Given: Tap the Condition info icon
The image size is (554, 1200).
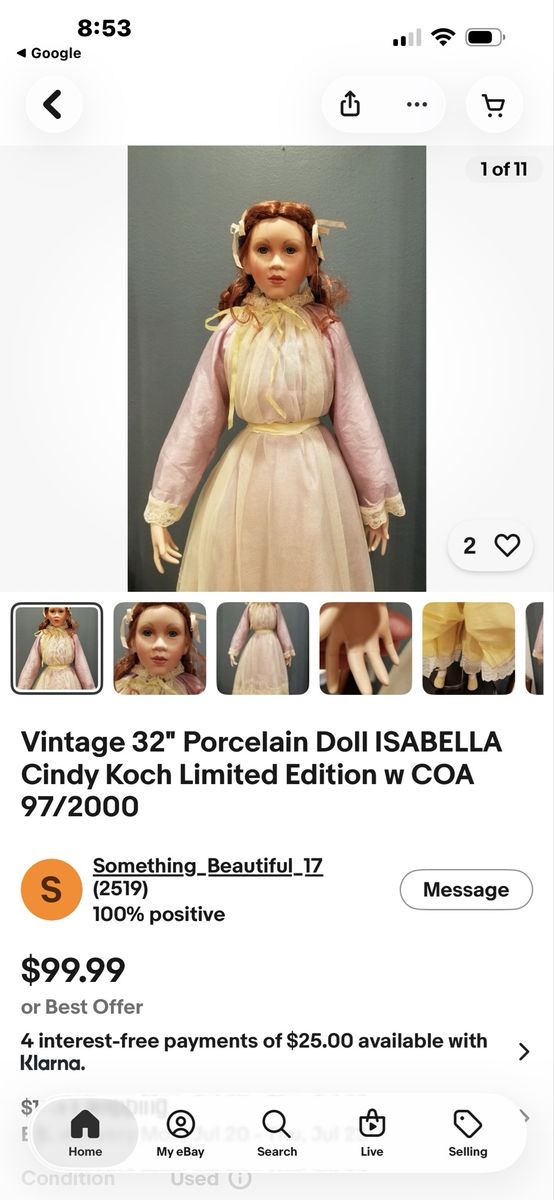Looking at the screenshot, I should click(x=240, y=1179).
